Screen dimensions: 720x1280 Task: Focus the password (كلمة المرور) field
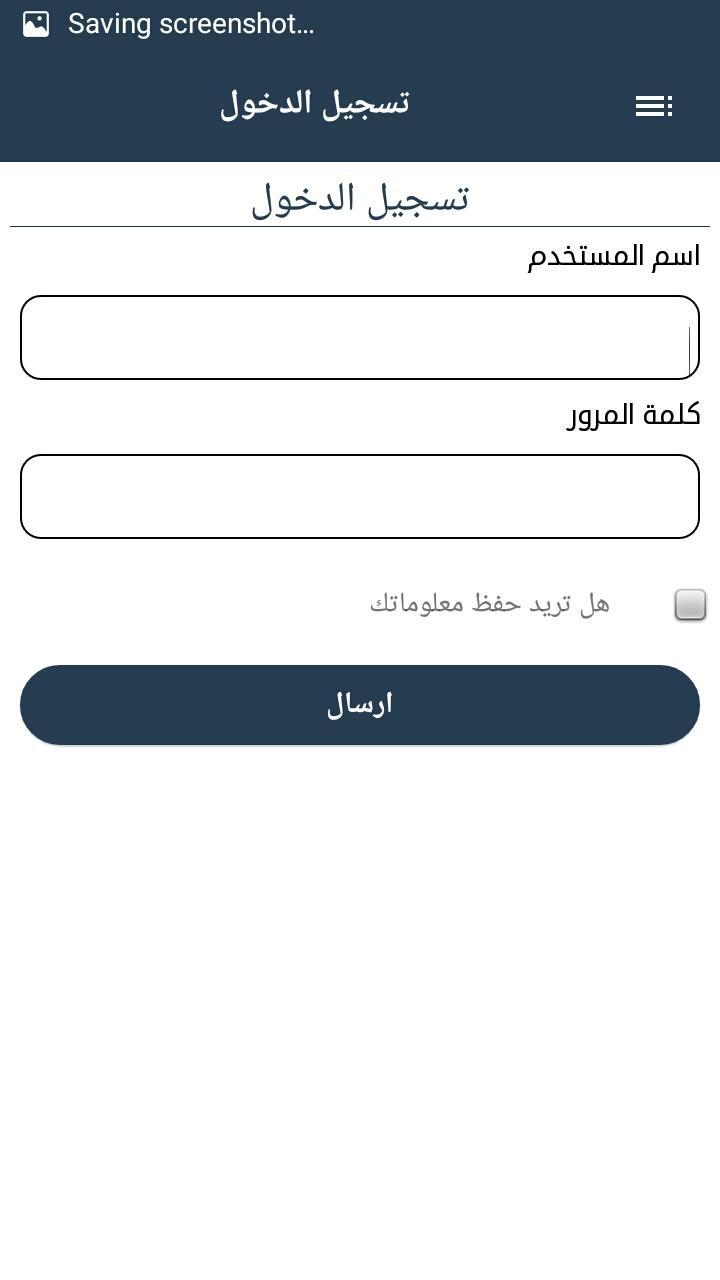click(x=360, y=496)
